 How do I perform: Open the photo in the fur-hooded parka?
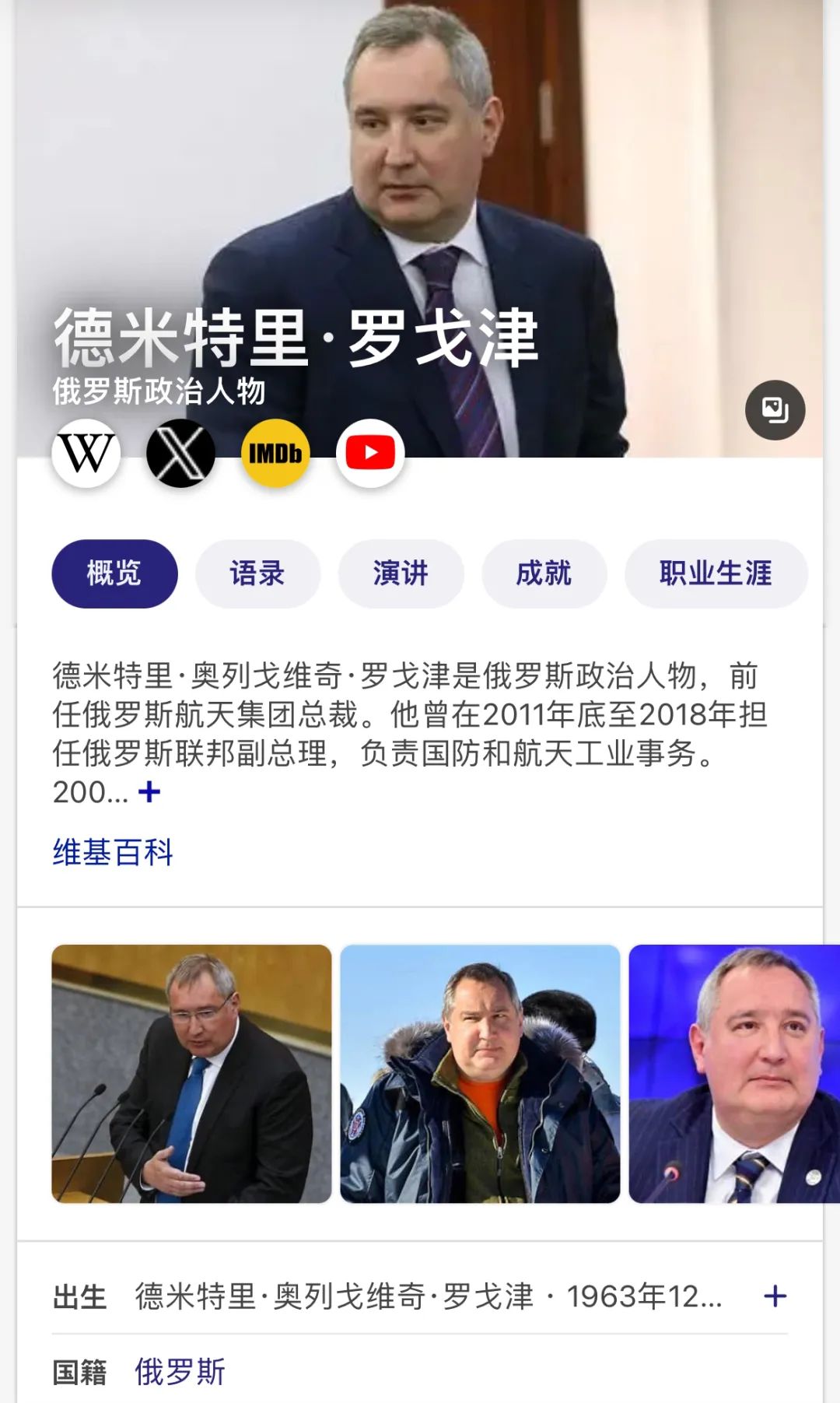[x=480, y=1073]
